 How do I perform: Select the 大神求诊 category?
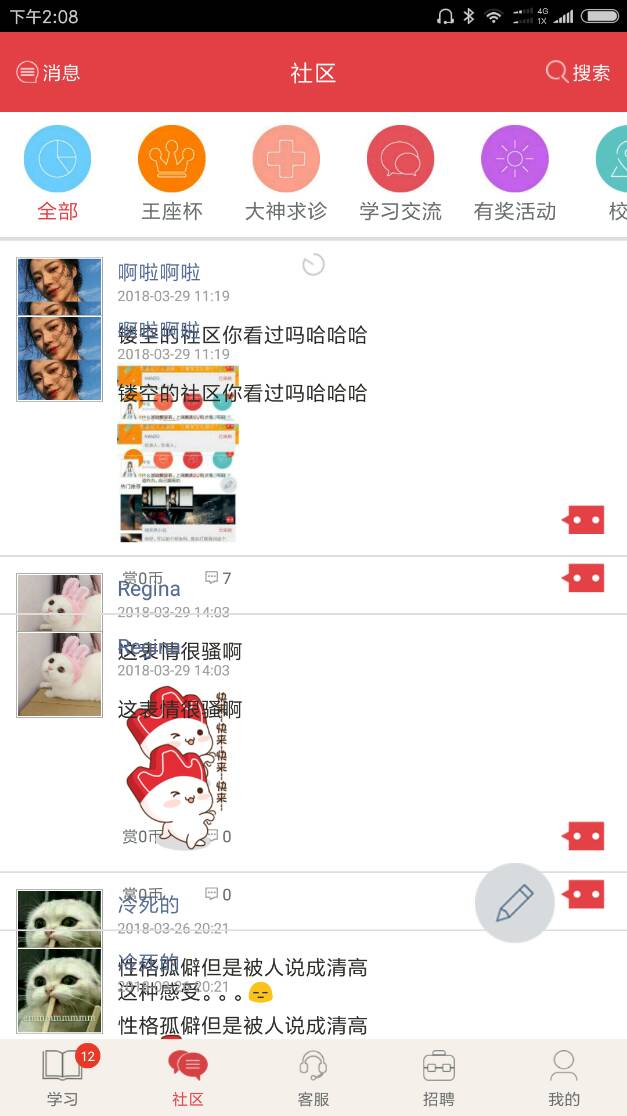[x=286, y=173]
